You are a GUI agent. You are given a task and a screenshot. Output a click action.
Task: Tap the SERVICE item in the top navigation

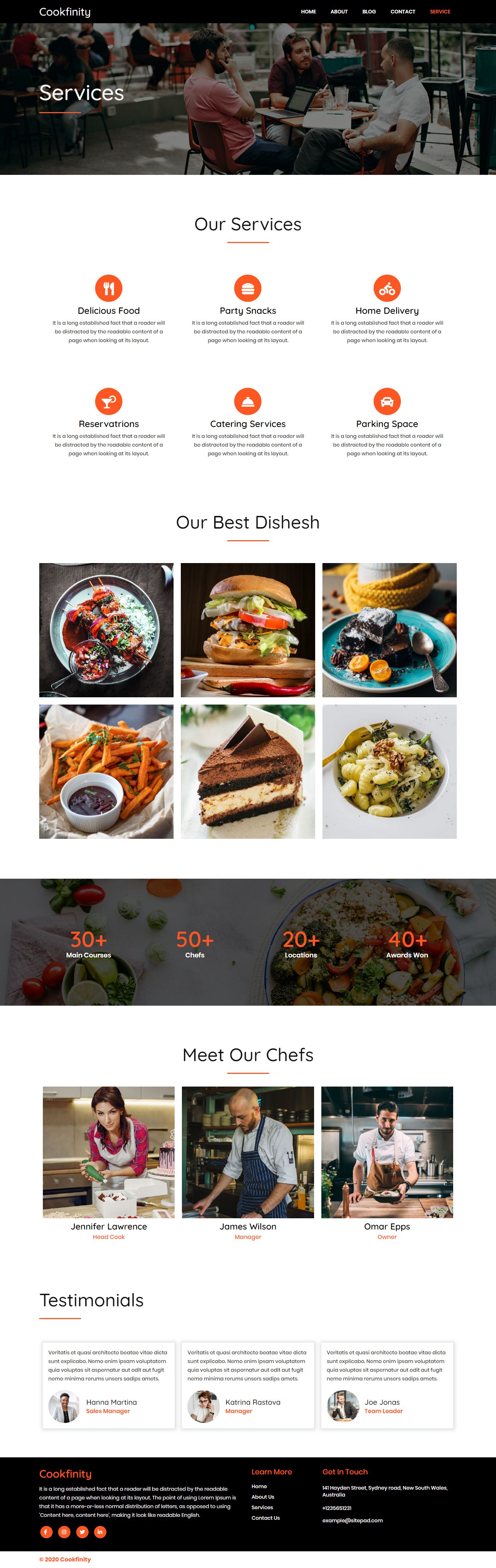pyautogui.click(x=439, y=12)
